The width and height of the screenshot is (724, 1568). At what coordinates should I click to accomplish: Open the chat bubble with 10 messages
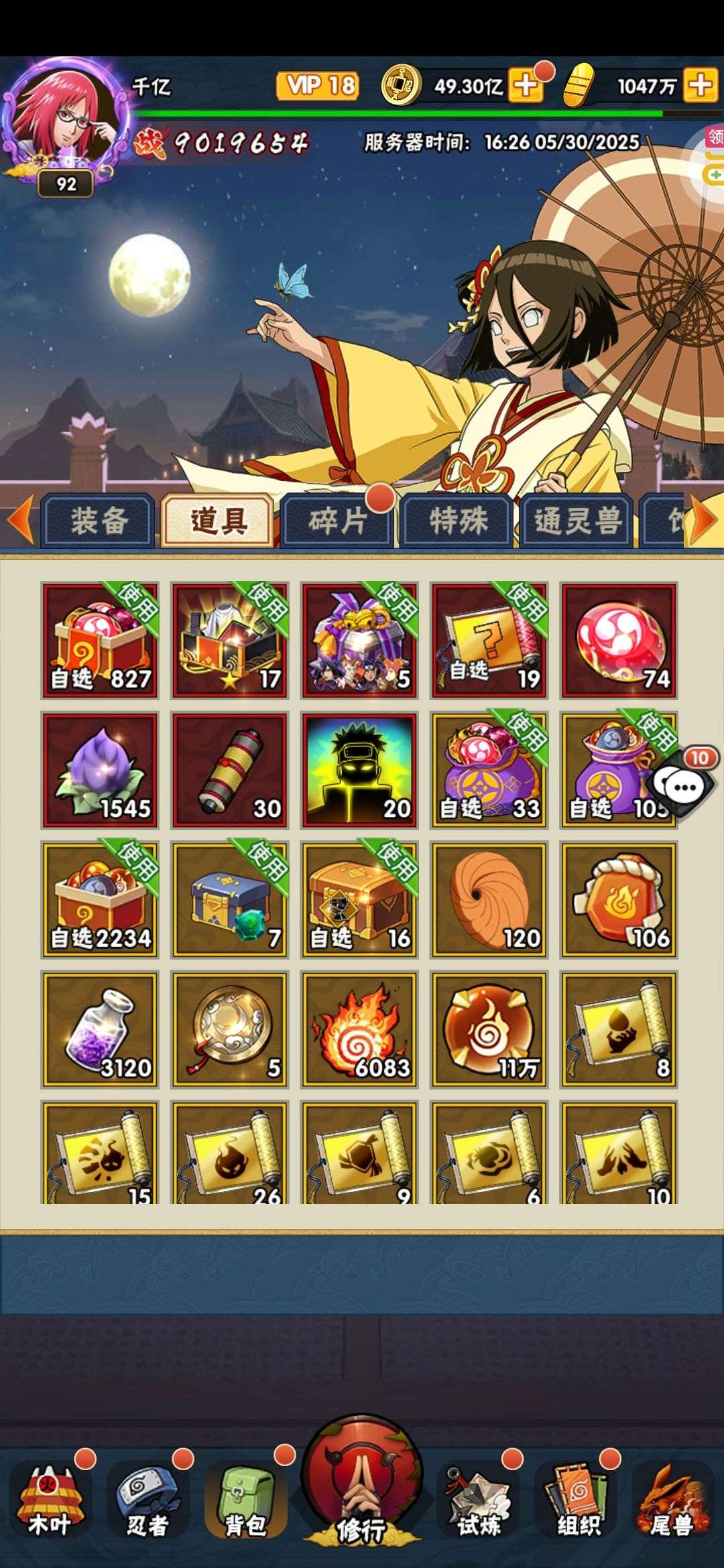(x=682, y=785)
